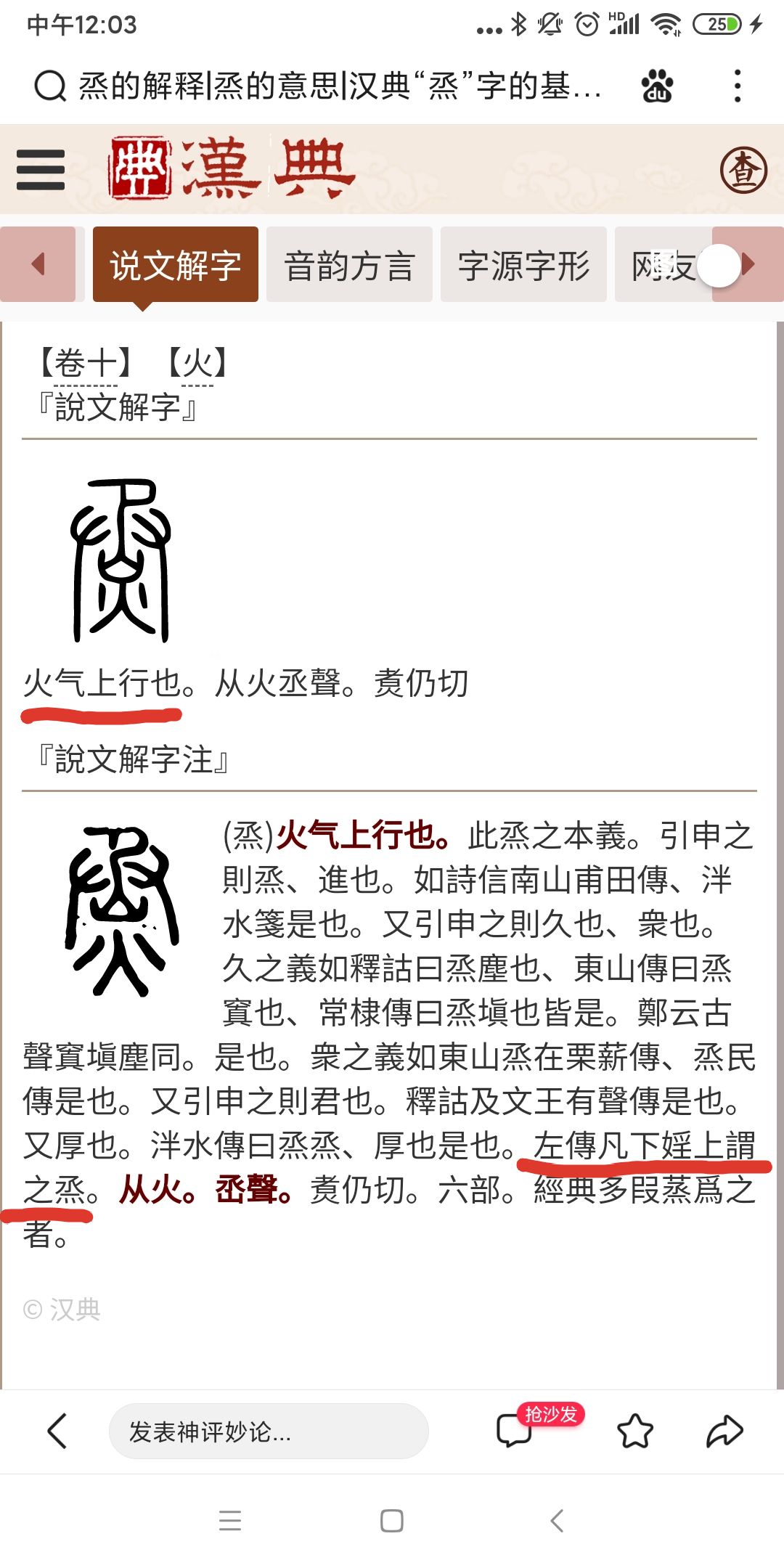The height and width of the screenshot is (1568, 784).
Task: Open the 卷十 link
Action: [x=86, y=363]
